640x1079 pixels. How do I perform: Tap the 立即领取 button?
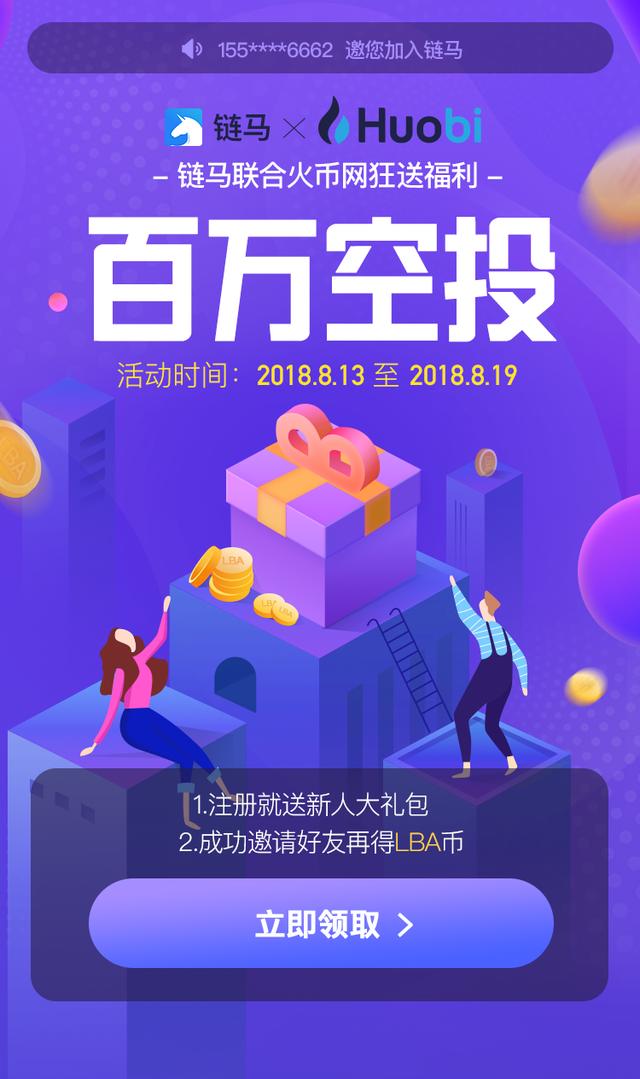click(x=321, y=923)
